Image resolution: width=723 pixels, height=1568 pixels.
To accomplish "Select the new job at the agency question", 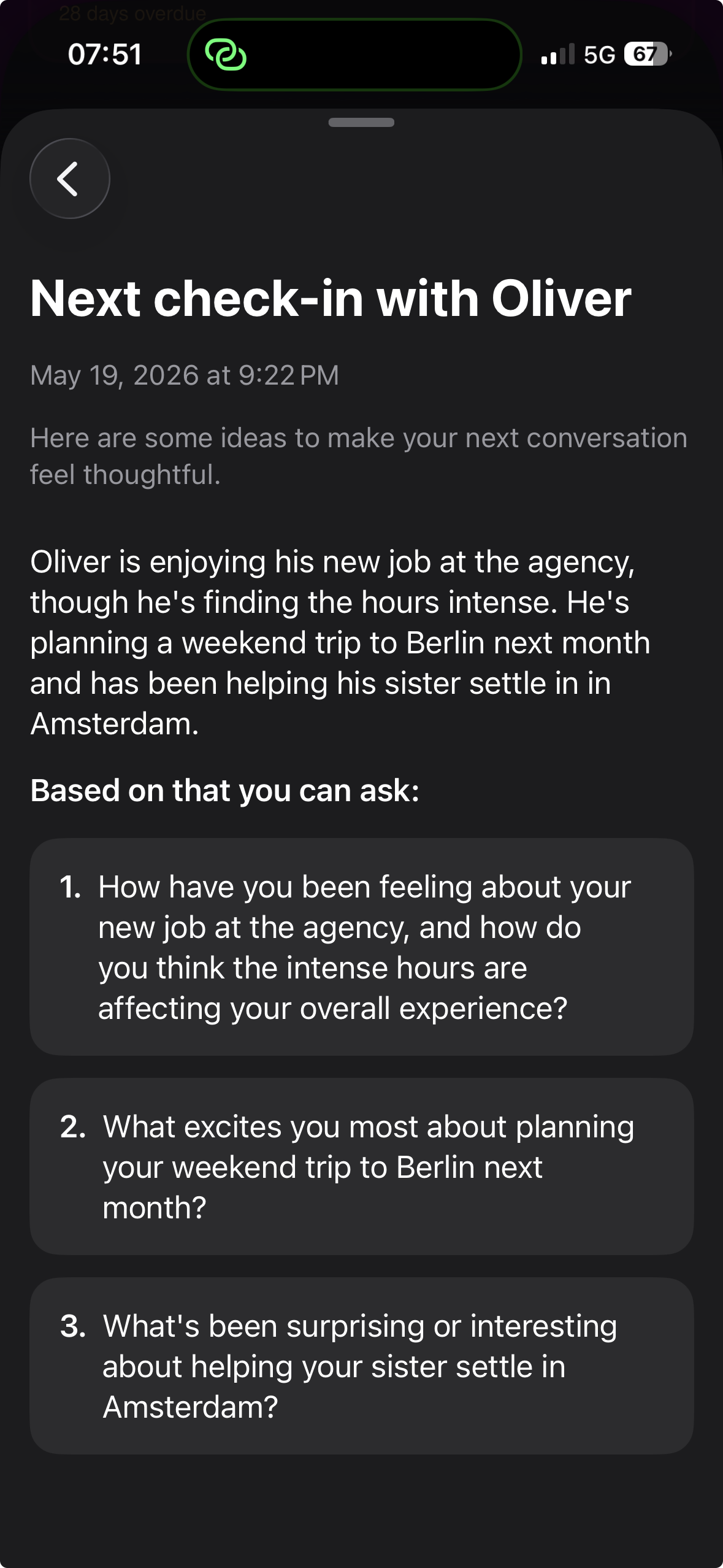I will tap(361, 947).
